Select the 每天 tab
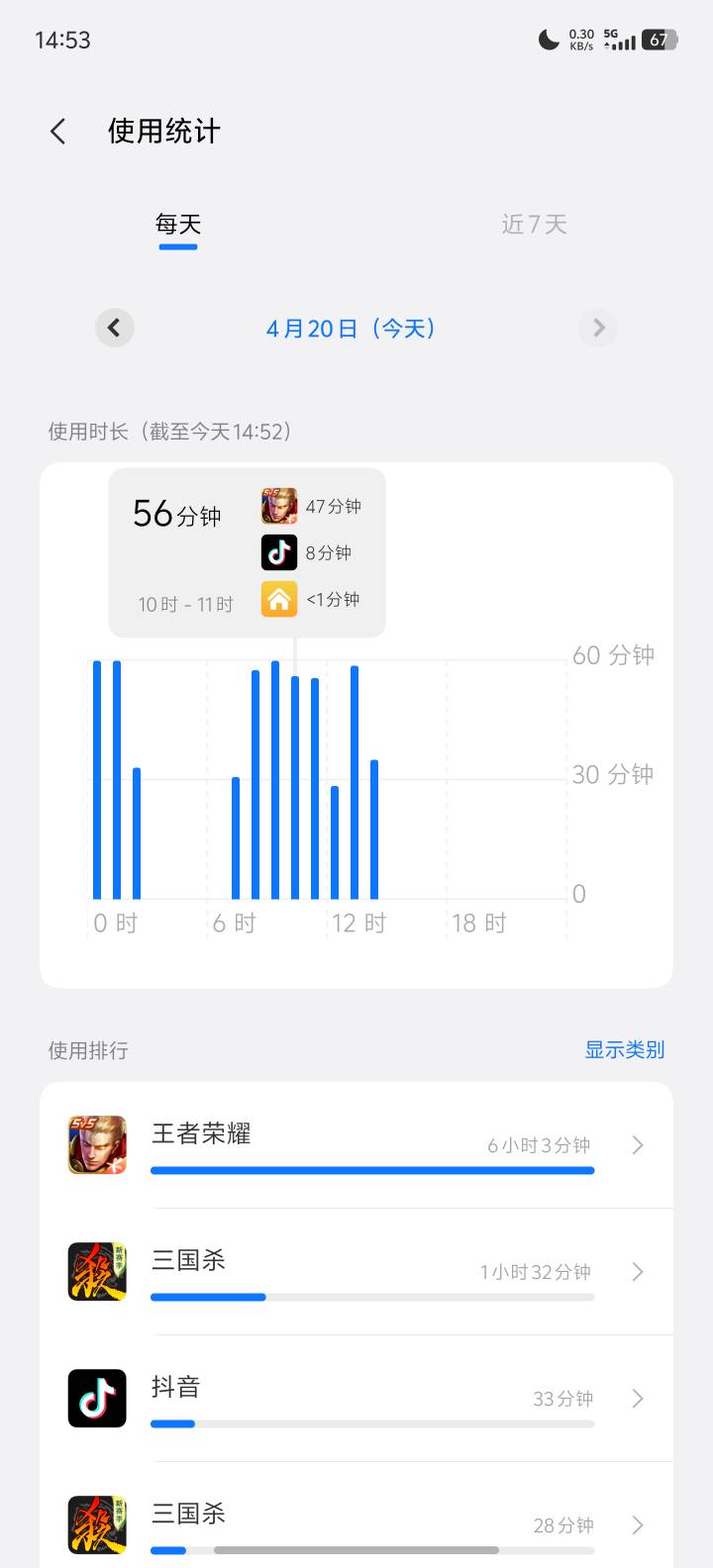 (178, 225)
